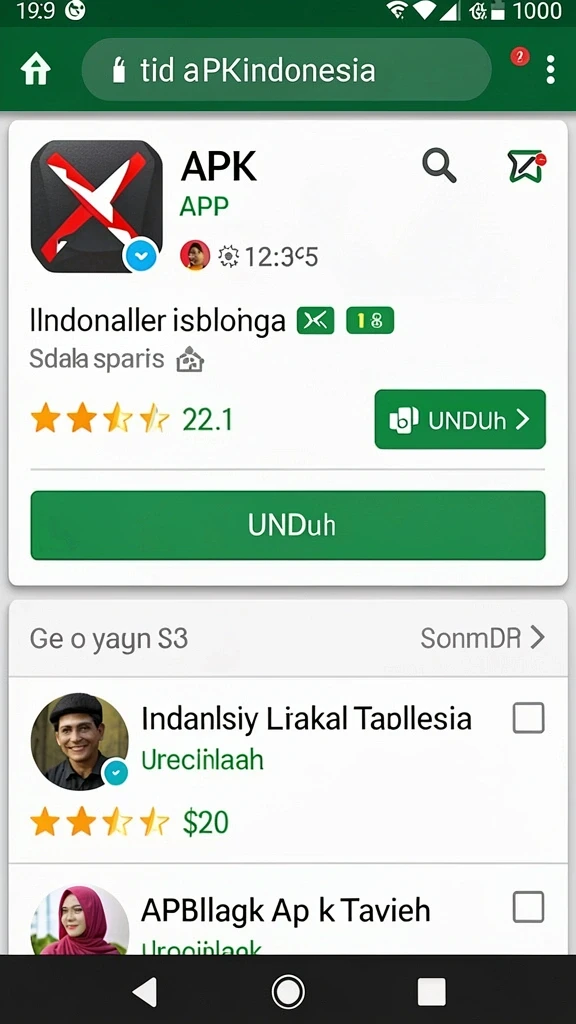Tick the checkbox next to APBllagk Ap k Tavieh
Image resolution: width=576 pixels, height=1024 pixels.
528,906
